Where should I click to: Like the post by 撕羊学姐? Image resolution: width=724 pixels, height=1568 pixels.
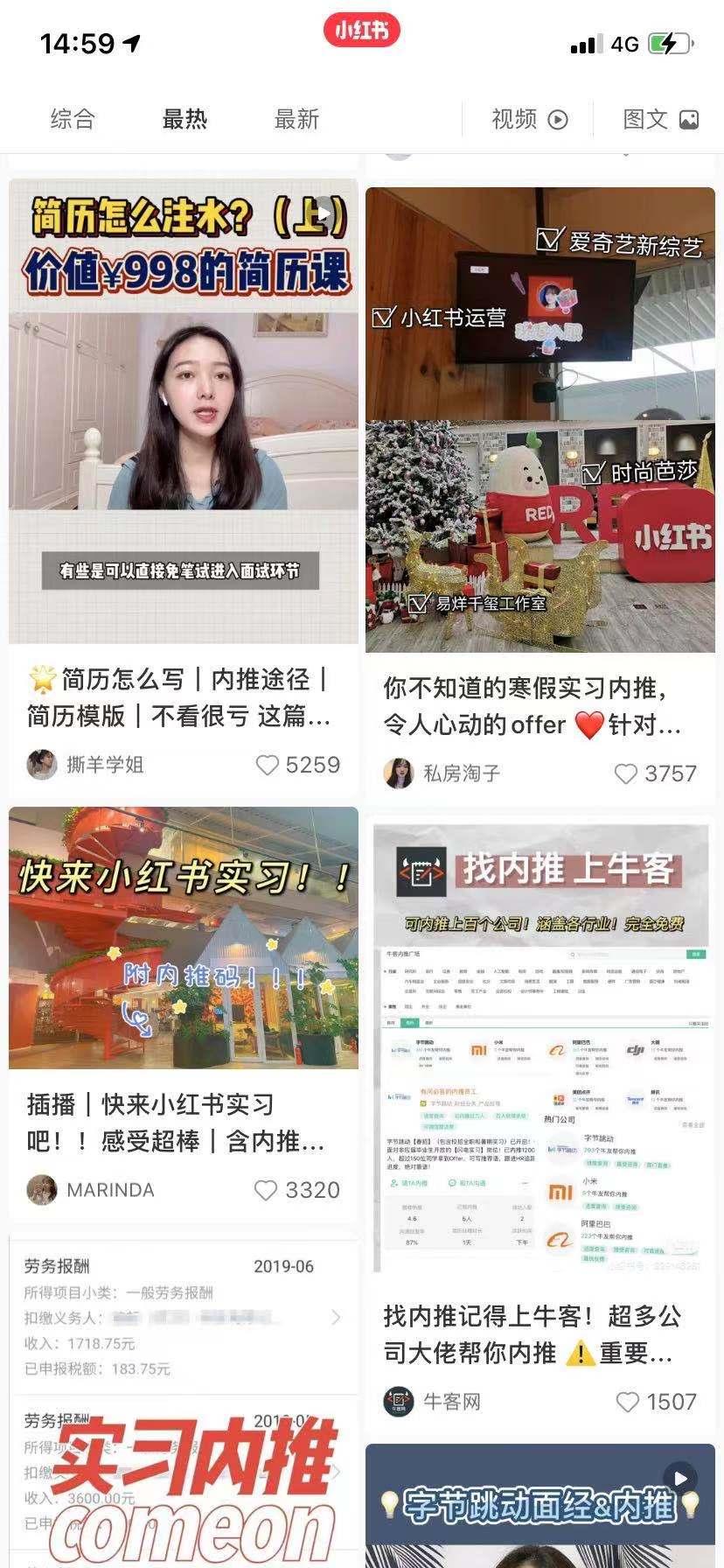pos(268,765)
